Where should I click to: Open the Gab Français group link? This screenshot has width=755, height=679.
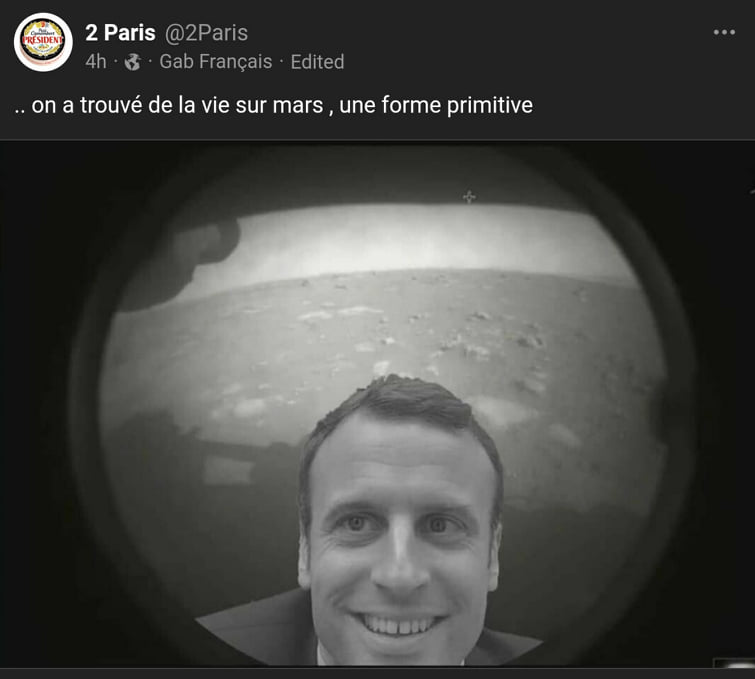coord(215,62)
